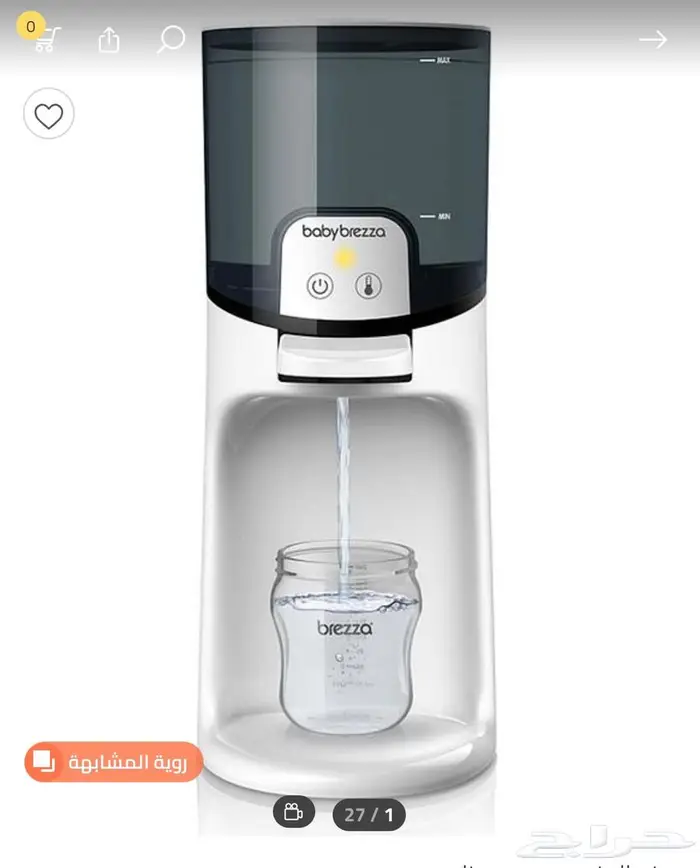Open the shopping cart
Viewport: 700px width, 868px height.
pos(46,40)
